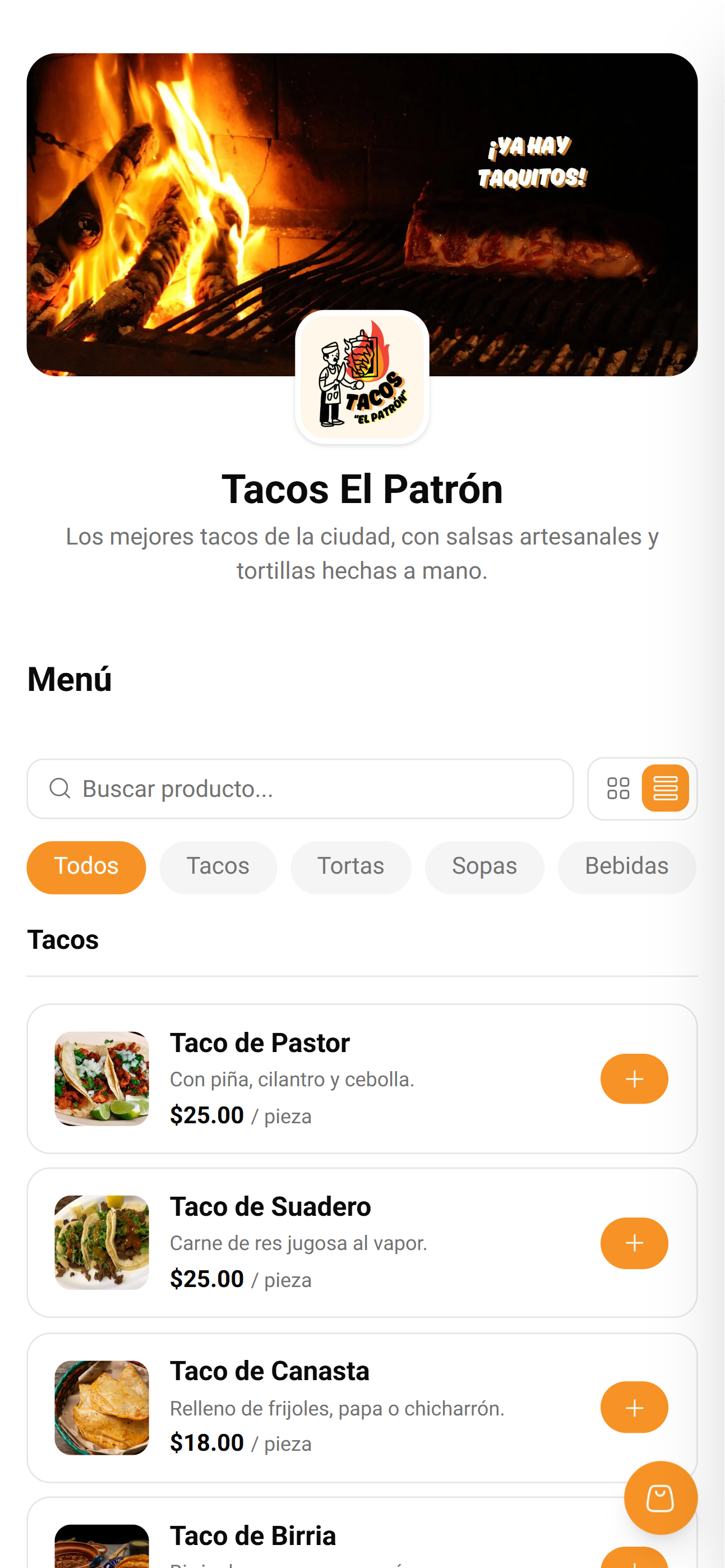This screenshot has height=1568, width=725.
Task: Add Taco de Canasta to cart
Action: (x=634, y=1407)
